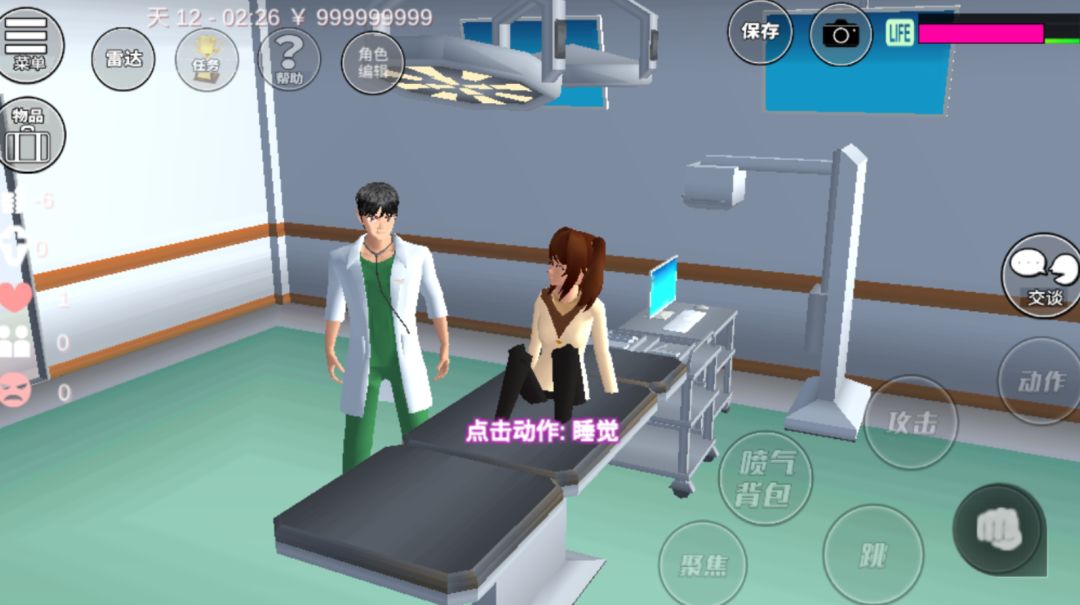This screenshot has width=1080, height=605.
Task: Open 角色编辑 character editor
Action: [x=373, y=62]
